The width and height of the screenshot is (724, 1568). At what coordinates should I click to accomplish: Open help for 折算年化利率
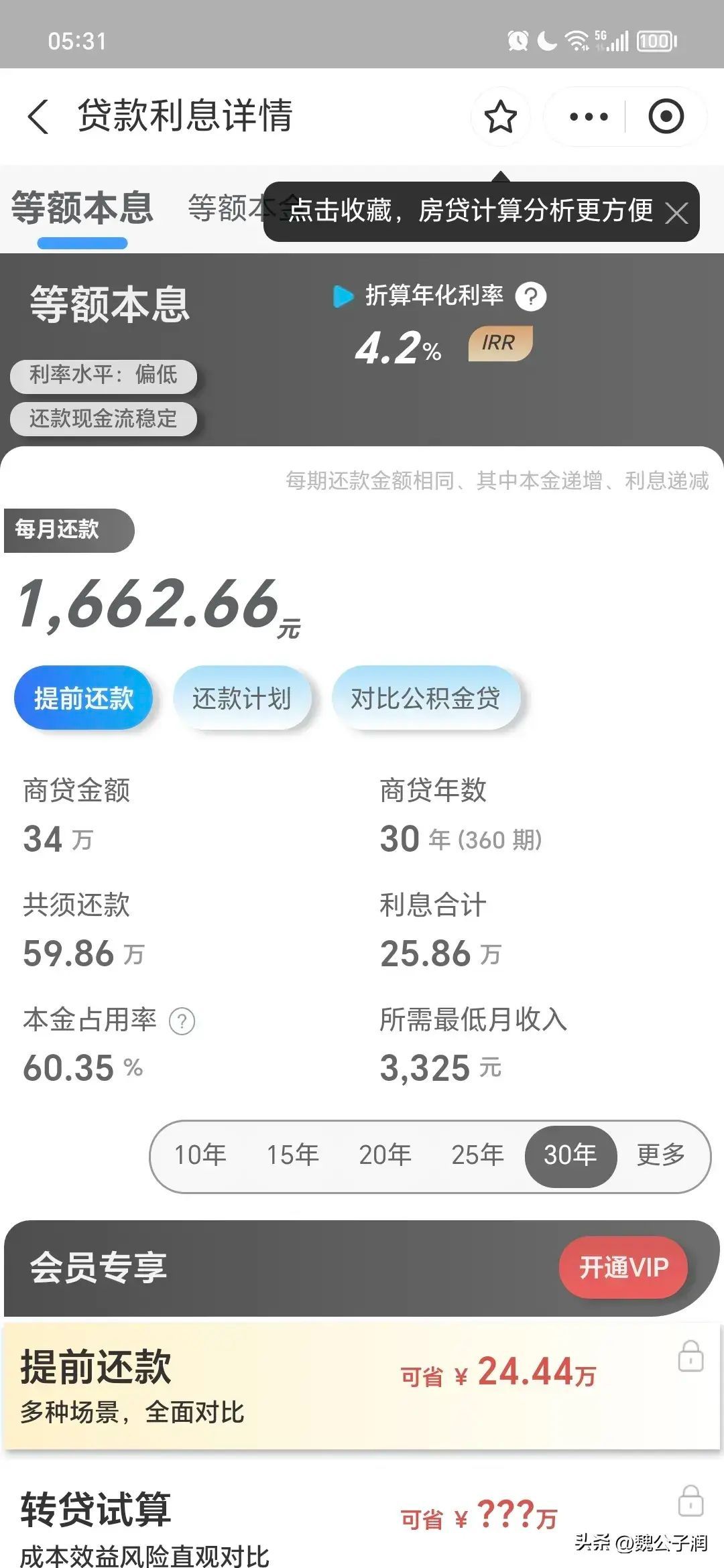tap(531, 296)
